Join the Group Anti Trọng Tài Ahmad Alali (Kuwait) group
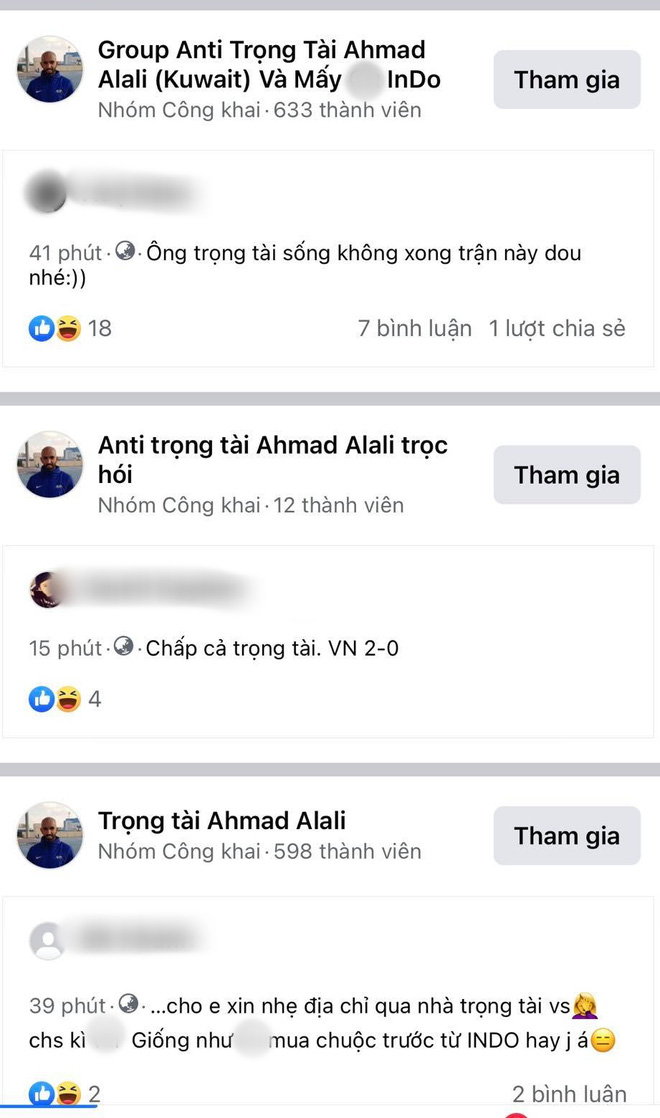This screenshot has width=660, height=1118. click(566, 79)
